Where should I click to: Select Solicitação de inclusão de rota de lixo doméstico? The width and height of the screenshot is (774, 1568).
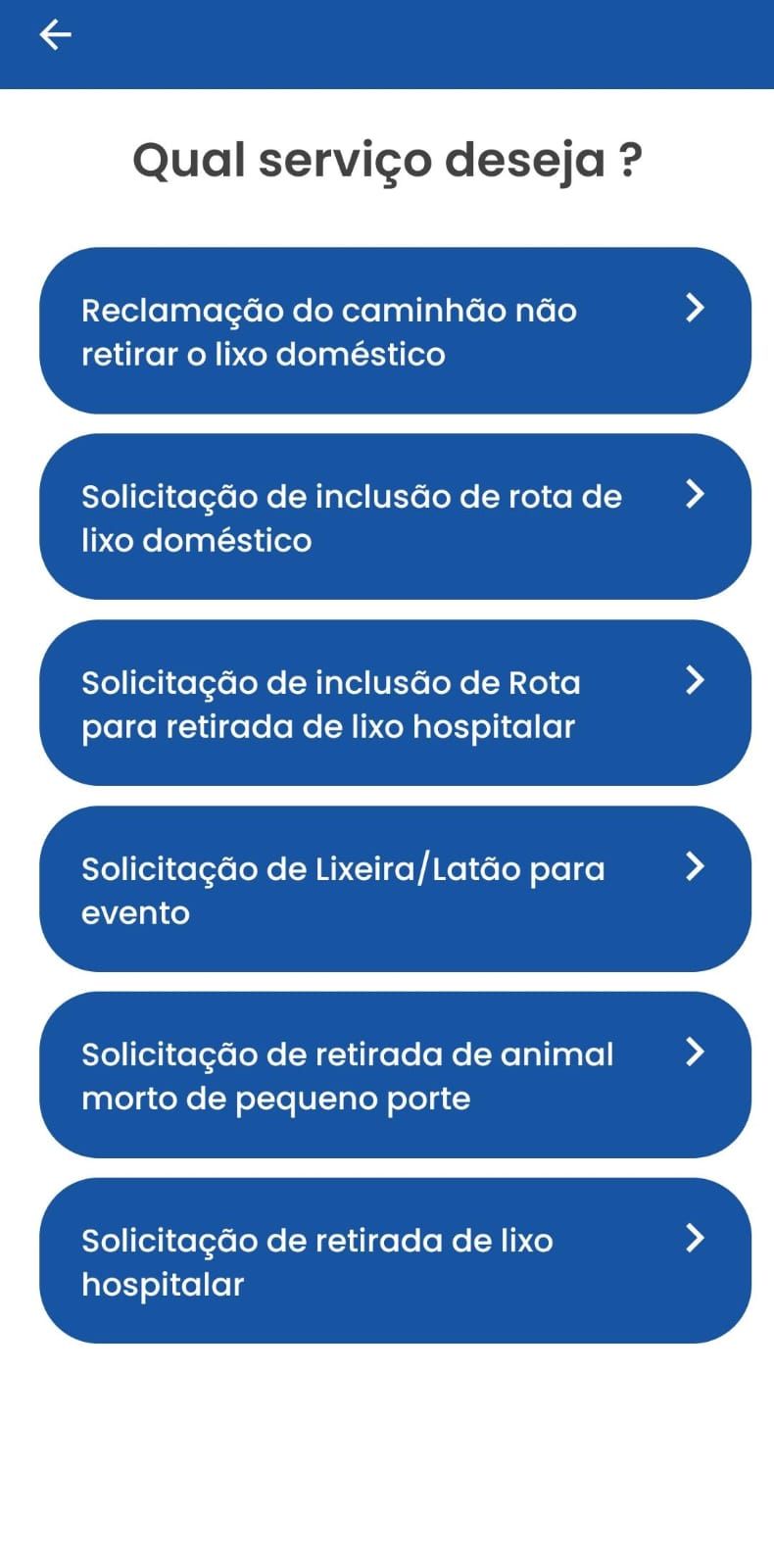[395, 517]
